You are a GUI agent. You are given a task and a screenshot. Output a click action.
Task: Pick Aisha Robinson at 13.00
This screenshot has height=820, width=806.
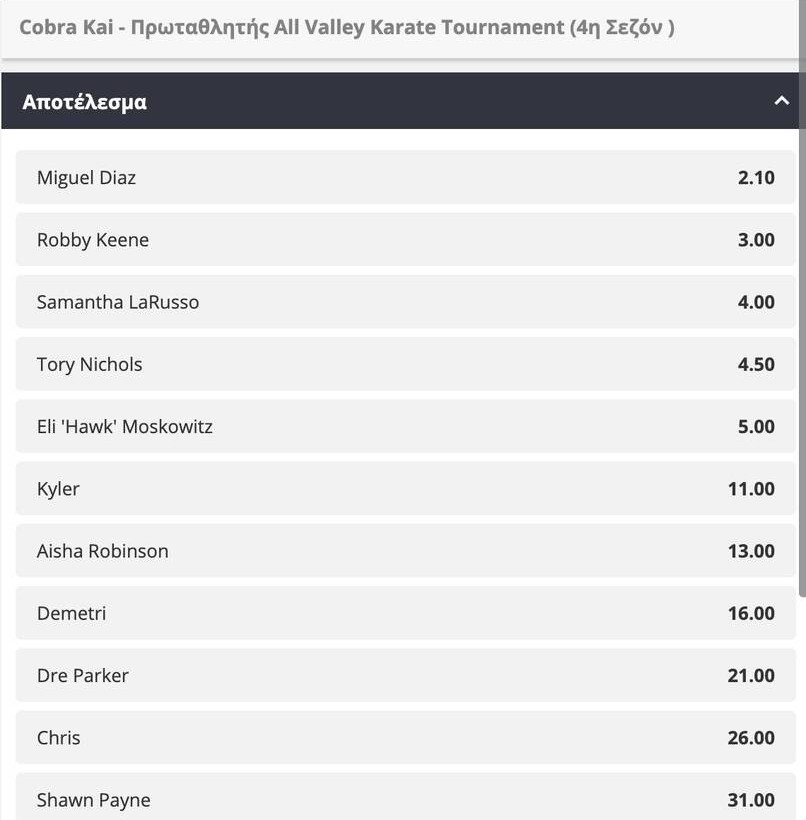[x=405, y=551]
